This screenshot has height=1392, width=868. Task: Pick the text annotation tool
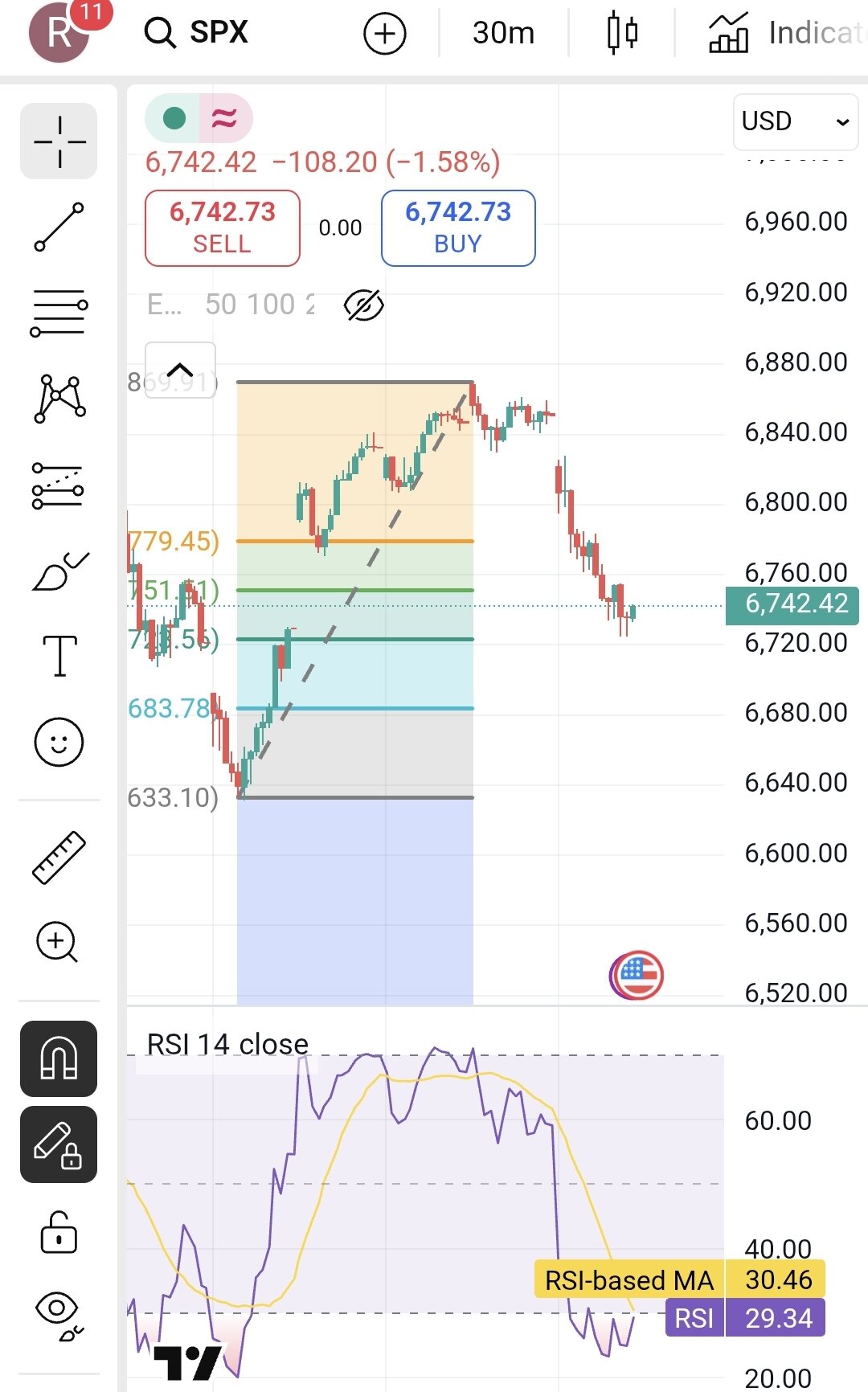(59, 656)
